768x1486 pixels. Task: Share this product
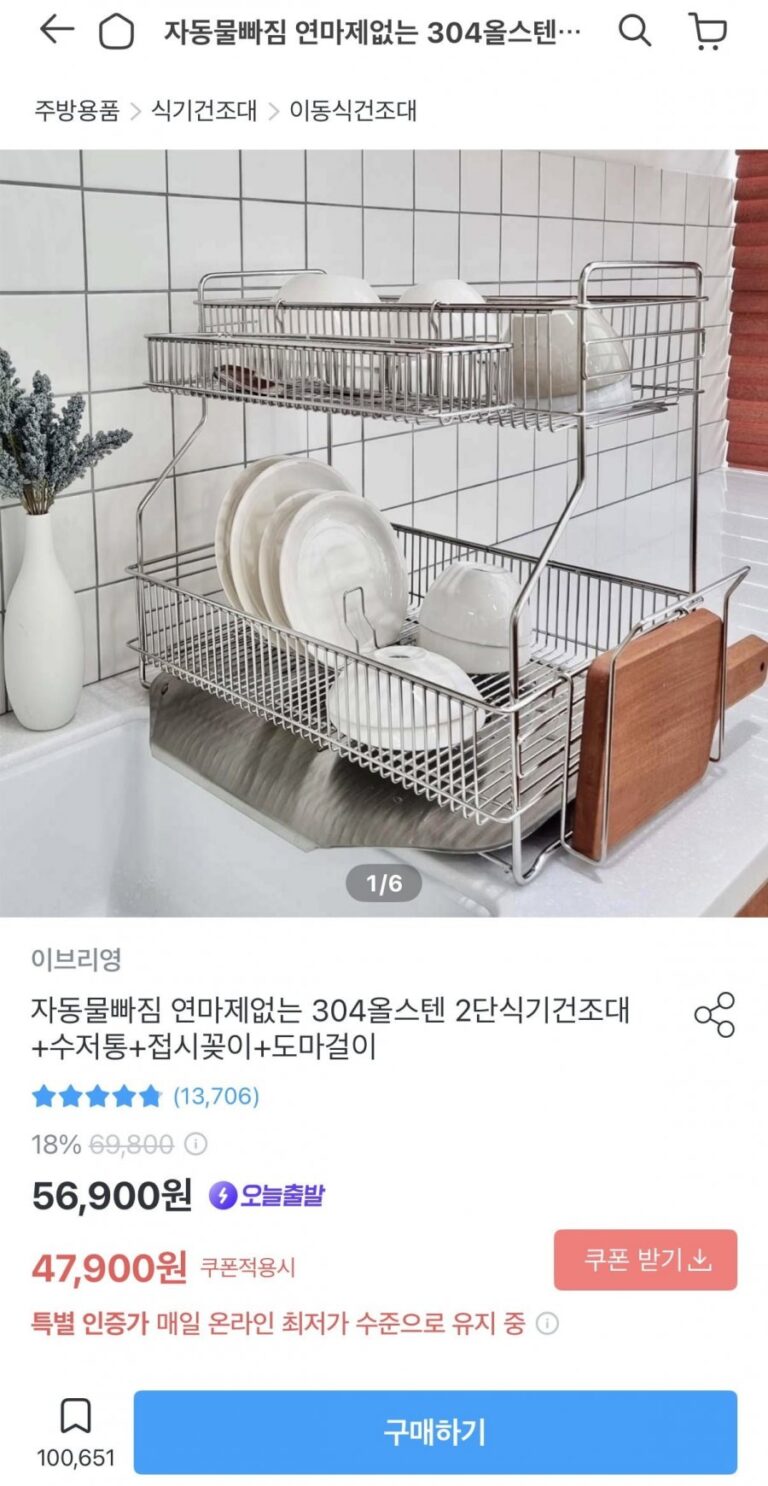tap(714, 1015)
